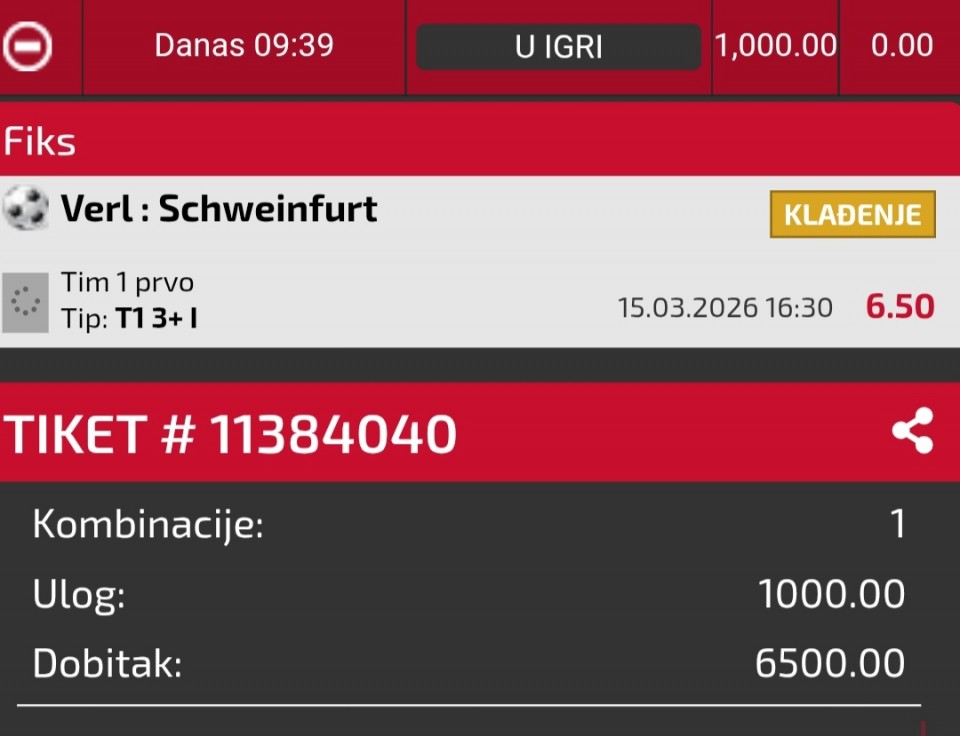
Task: Tap the KLAĐENJE button
Action: click(x=852, y=214)
